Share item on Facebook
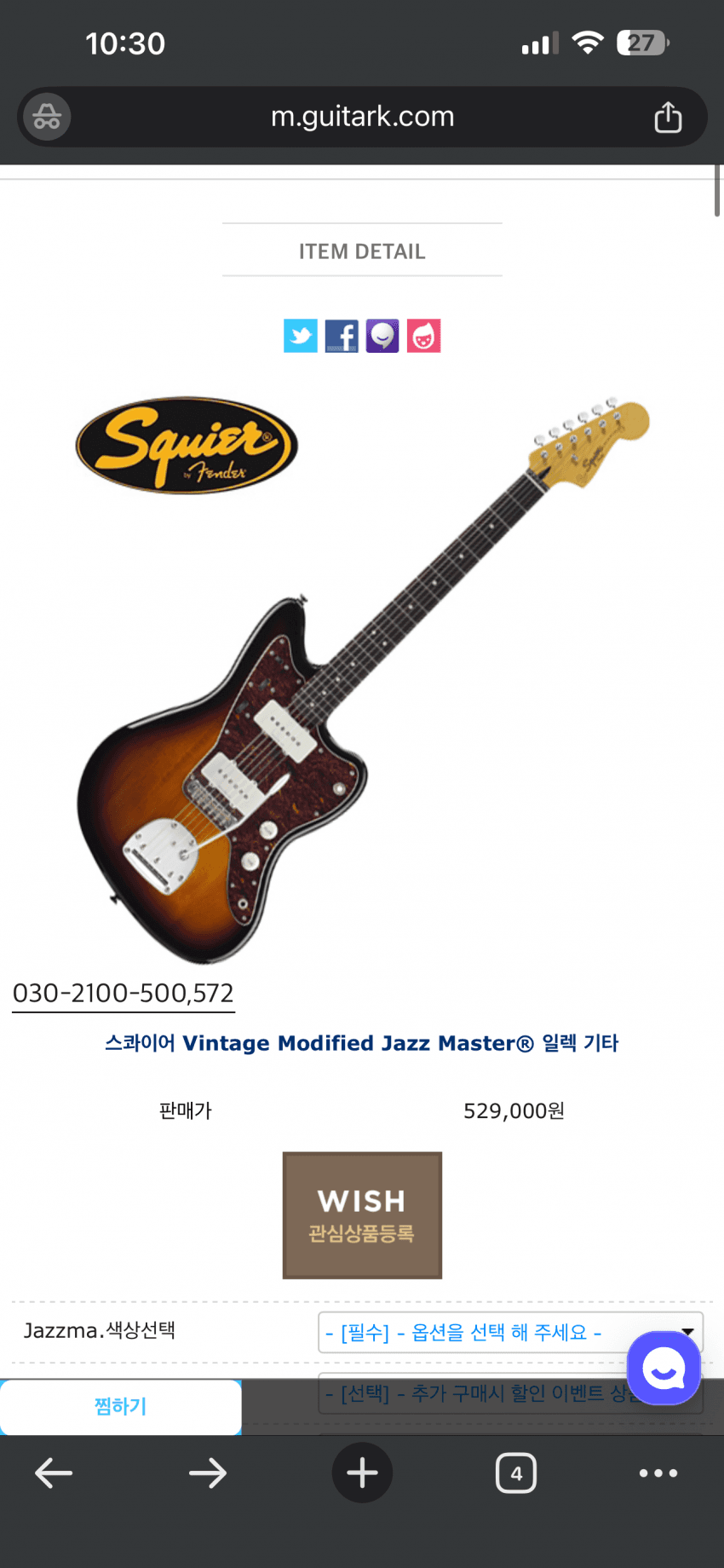 tap(342, 336)
